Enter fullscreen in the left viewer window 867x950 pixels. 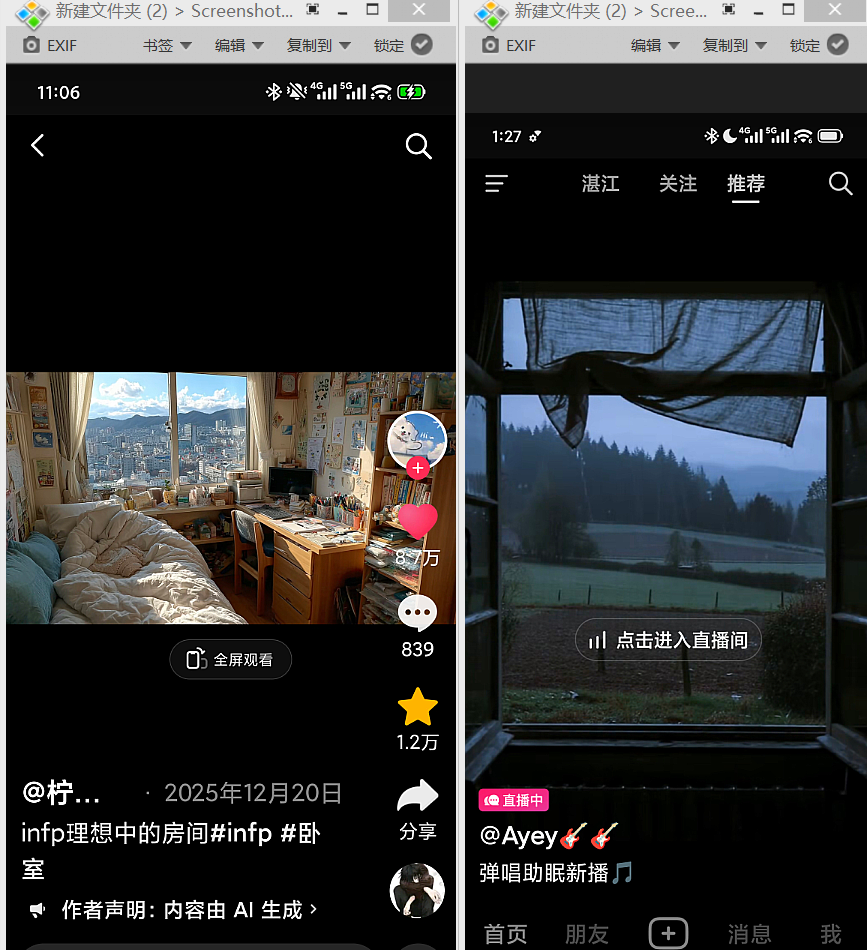point(313,10)
